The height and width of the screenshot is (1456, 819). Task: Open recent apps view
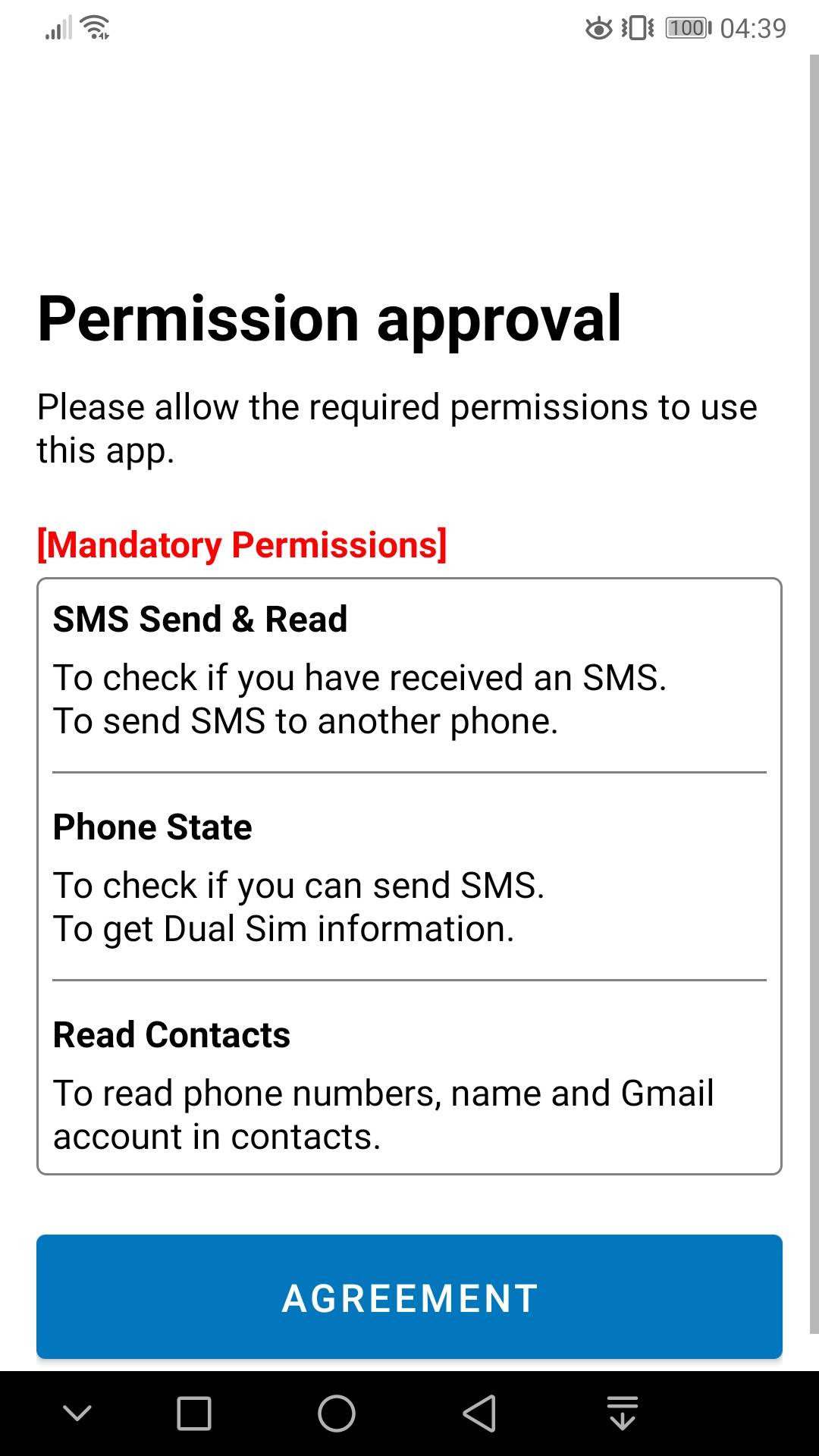pyautogui.click(x=193, y=1414)
